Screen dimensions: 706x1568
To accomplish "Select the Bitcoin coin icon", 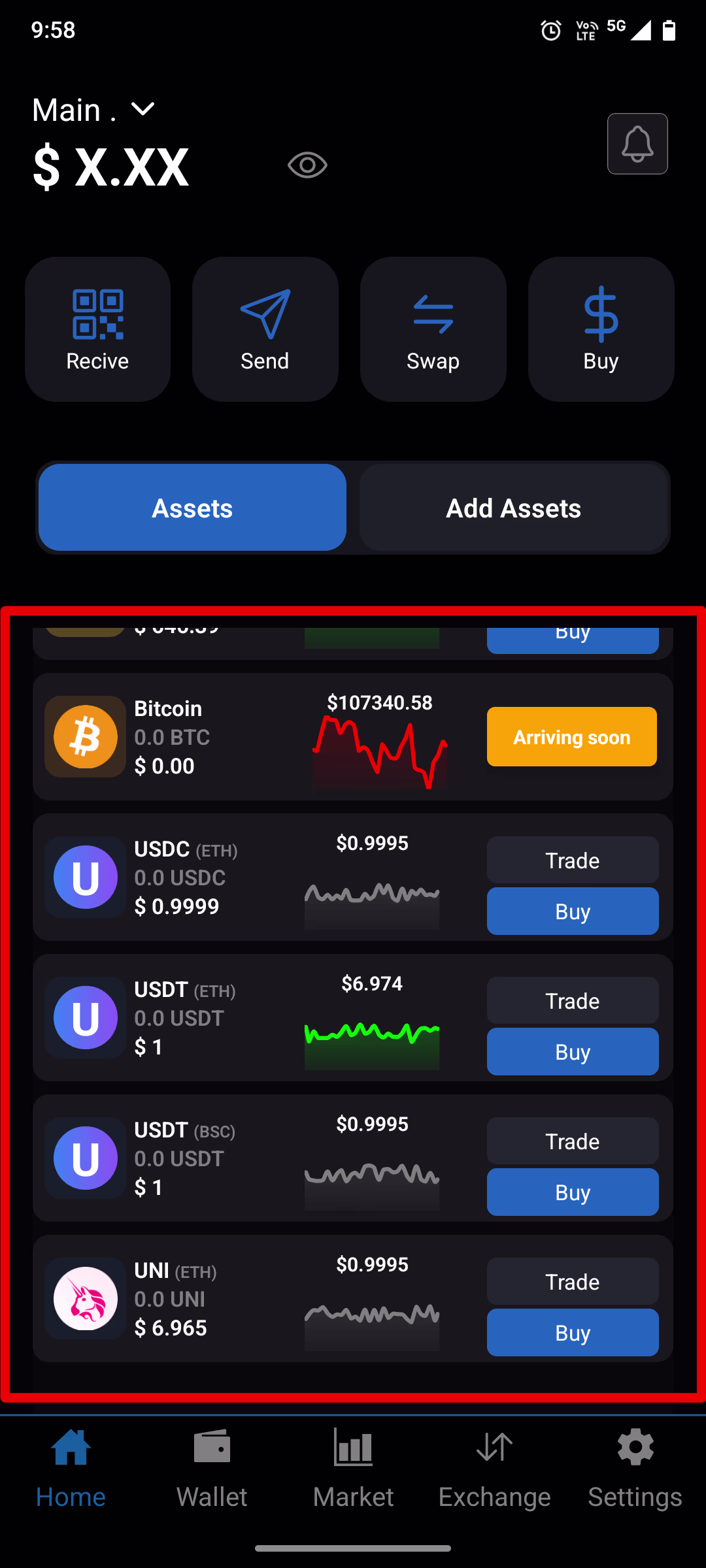I will point(85,736).
